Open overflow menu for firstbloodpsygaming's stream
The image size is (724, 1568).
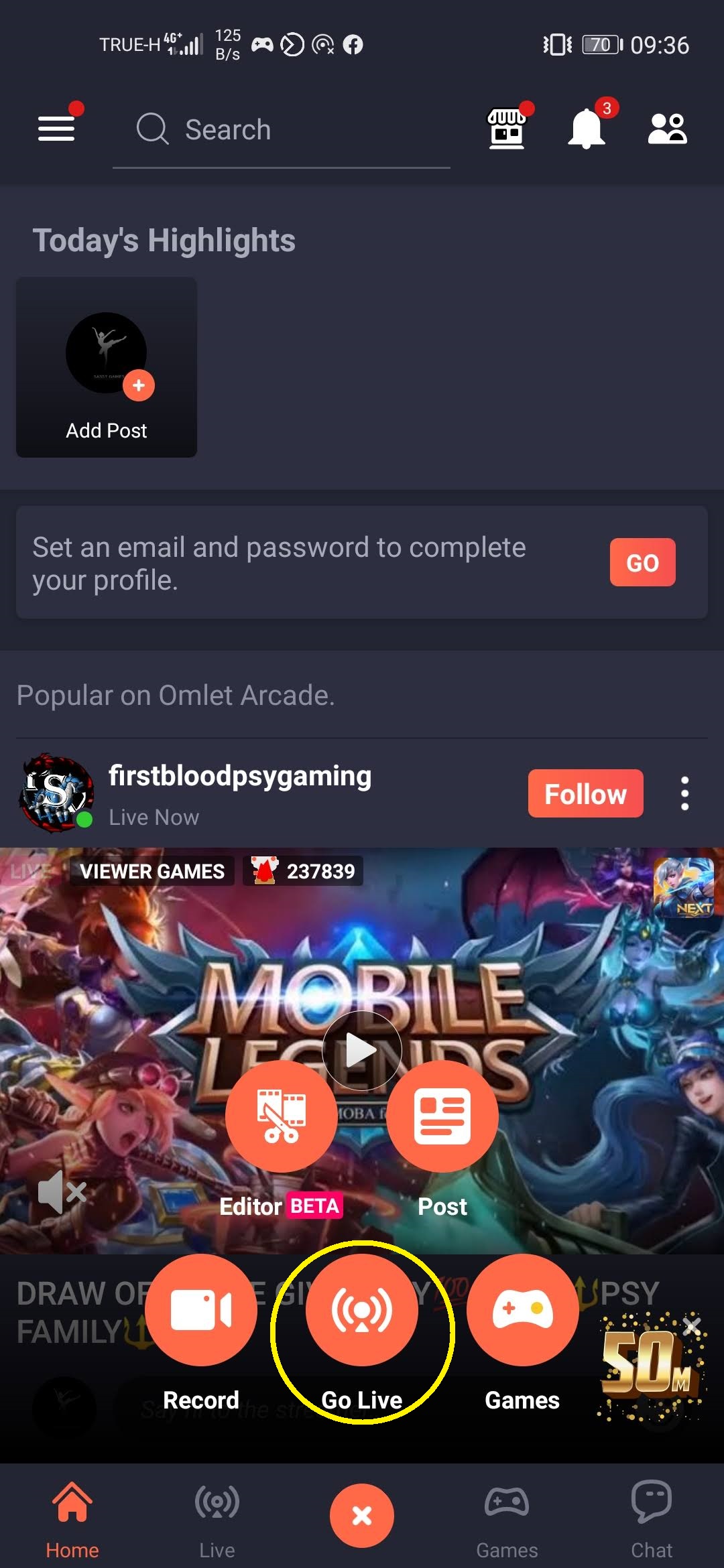coord(684,793)
